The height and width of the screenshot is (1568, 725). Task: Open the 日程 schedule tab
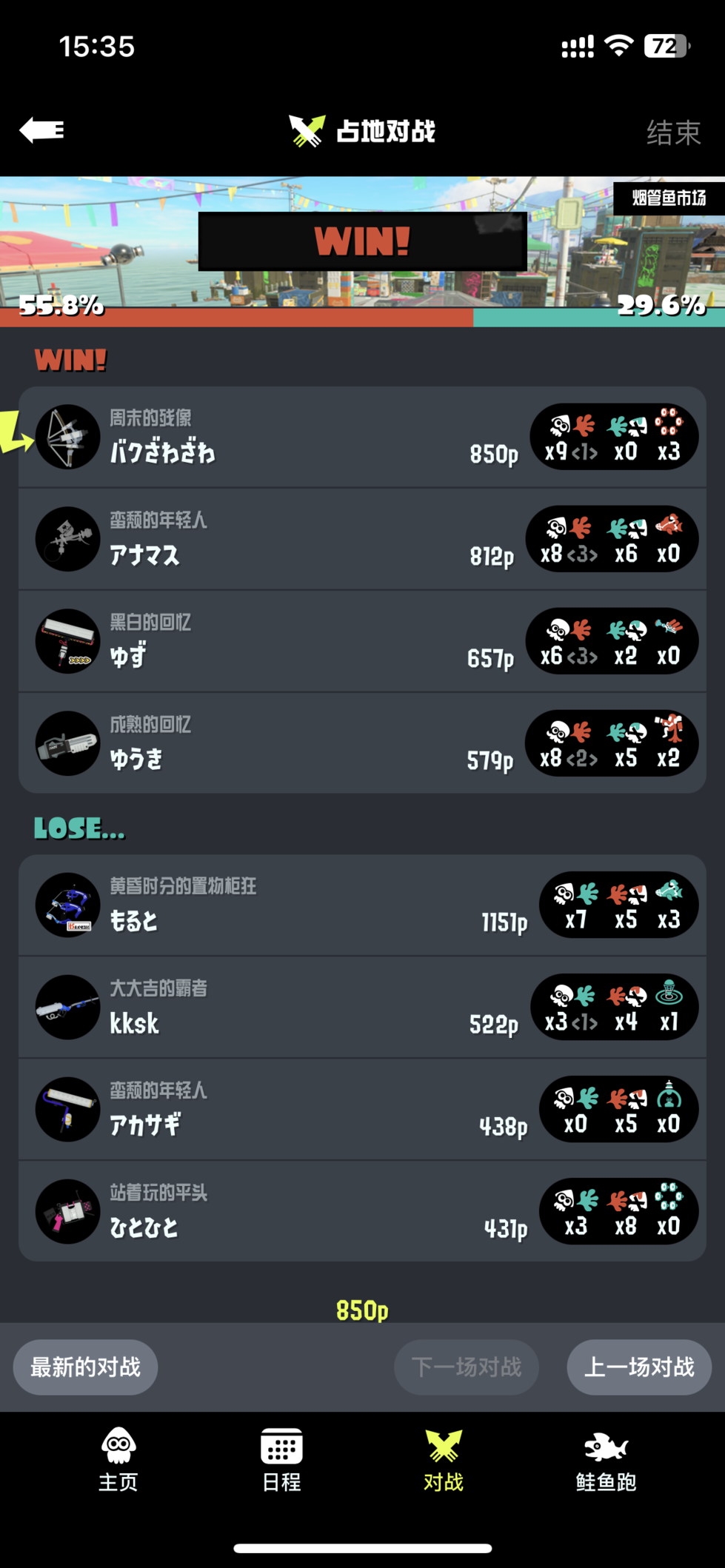(x=281, y=1460)
